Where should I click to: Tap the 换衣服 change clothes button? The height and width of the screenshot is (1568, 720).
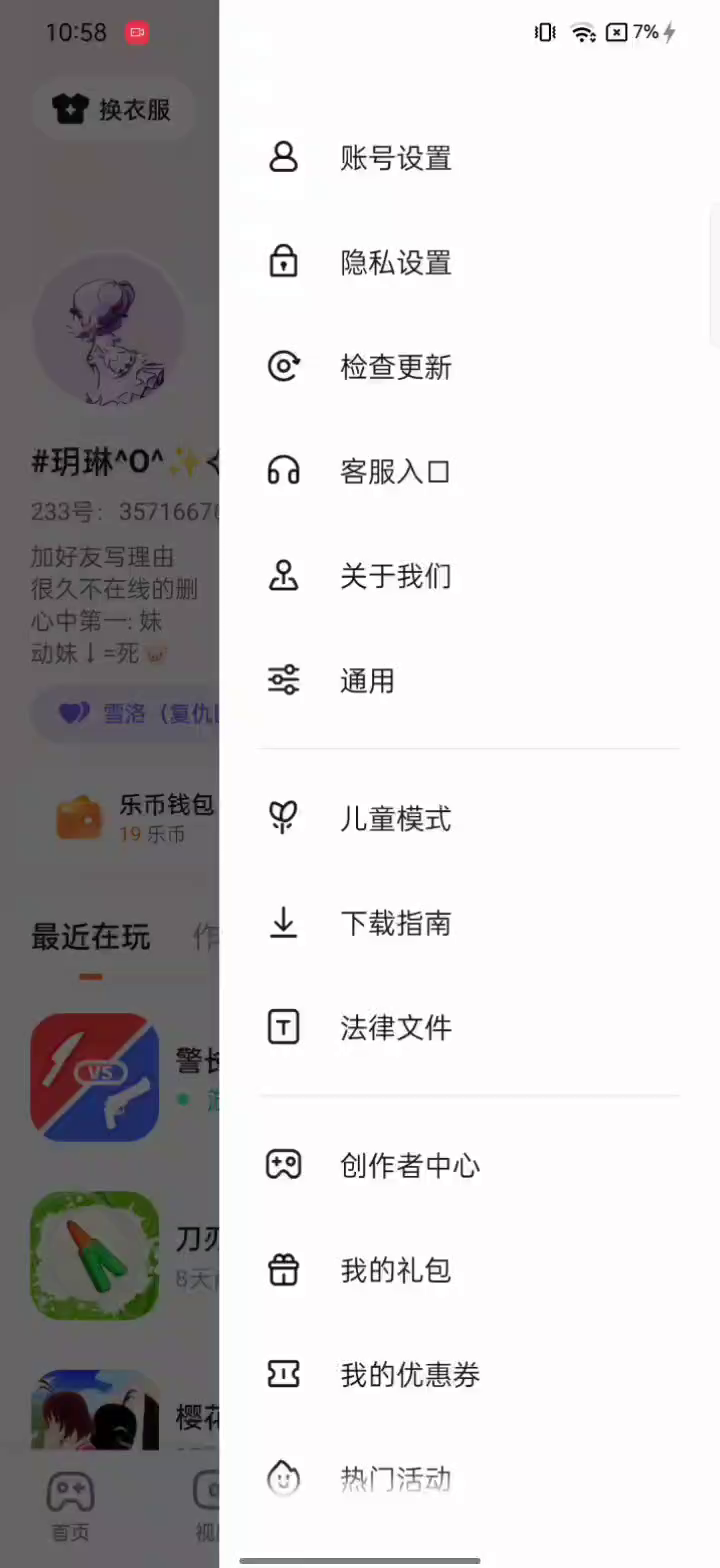(x=113, y=109)
